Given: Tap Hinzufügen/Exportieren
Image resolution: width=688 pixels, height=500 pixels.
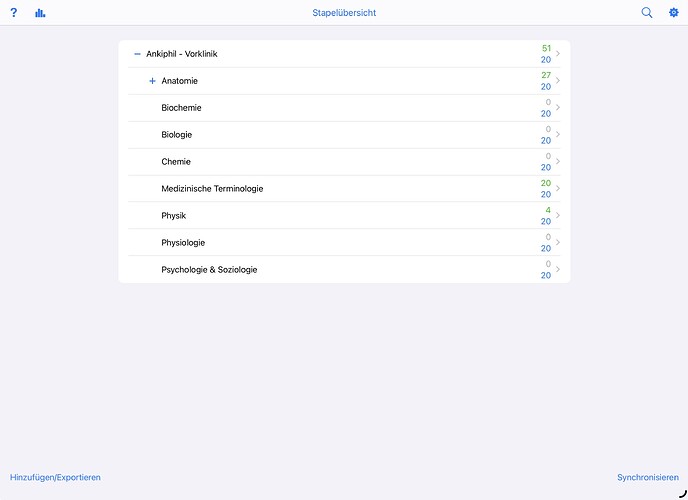Looking at the screenshot, I should (55, 478).
